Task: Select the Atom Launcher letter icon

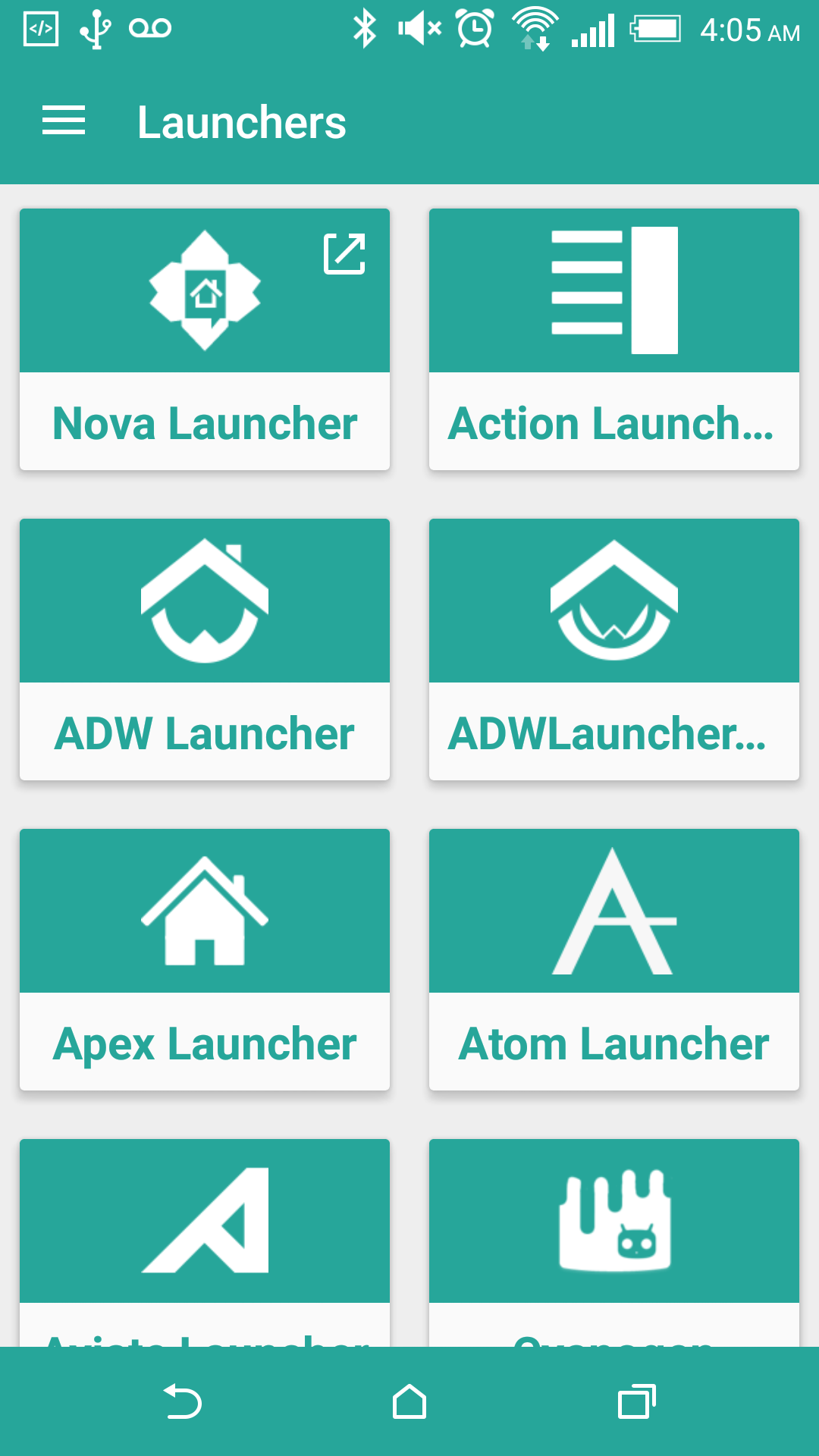Action: tap(614, 910)
